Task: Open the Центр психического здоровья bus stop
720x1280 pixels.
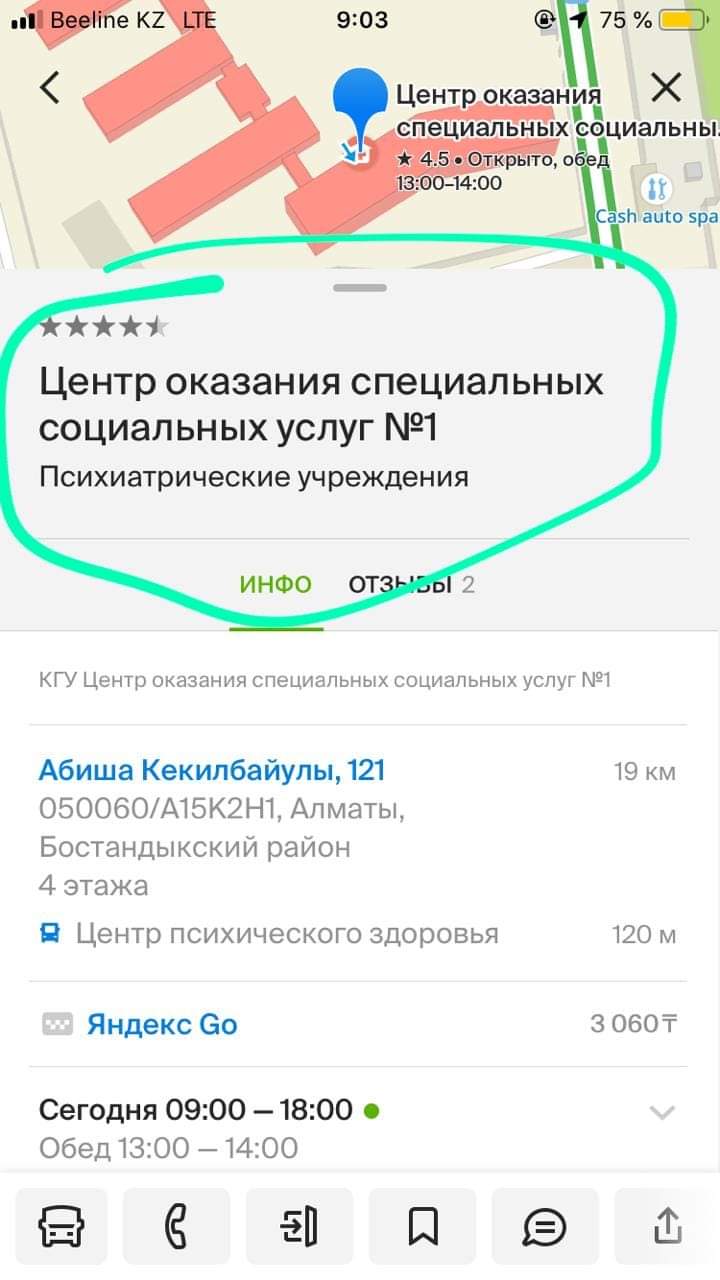Action: (x=287, y=934)
